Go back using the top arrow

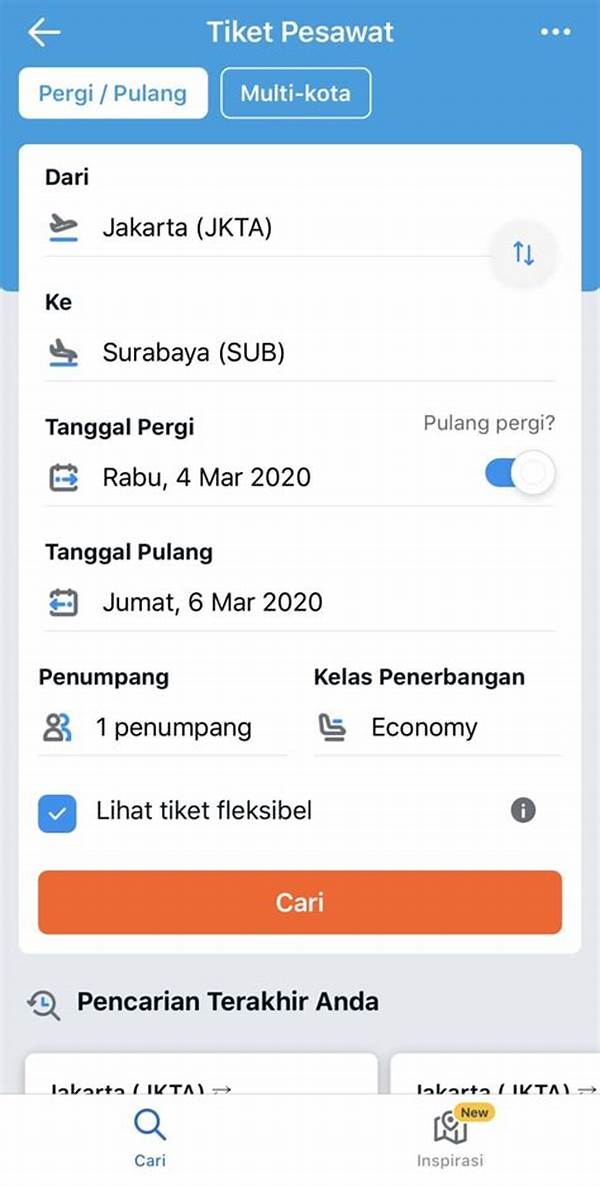(44, 32)
